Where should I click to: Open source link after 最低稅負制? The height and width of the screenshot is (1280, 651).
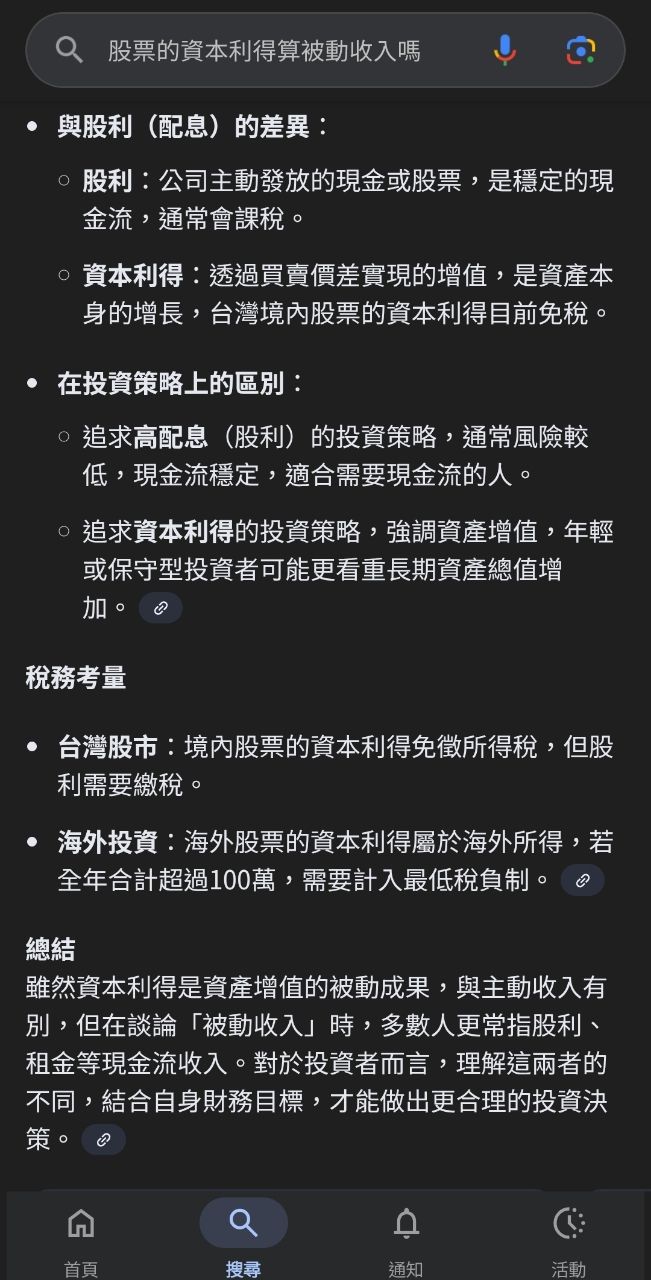pyautogui.click(x=582, y=880)
